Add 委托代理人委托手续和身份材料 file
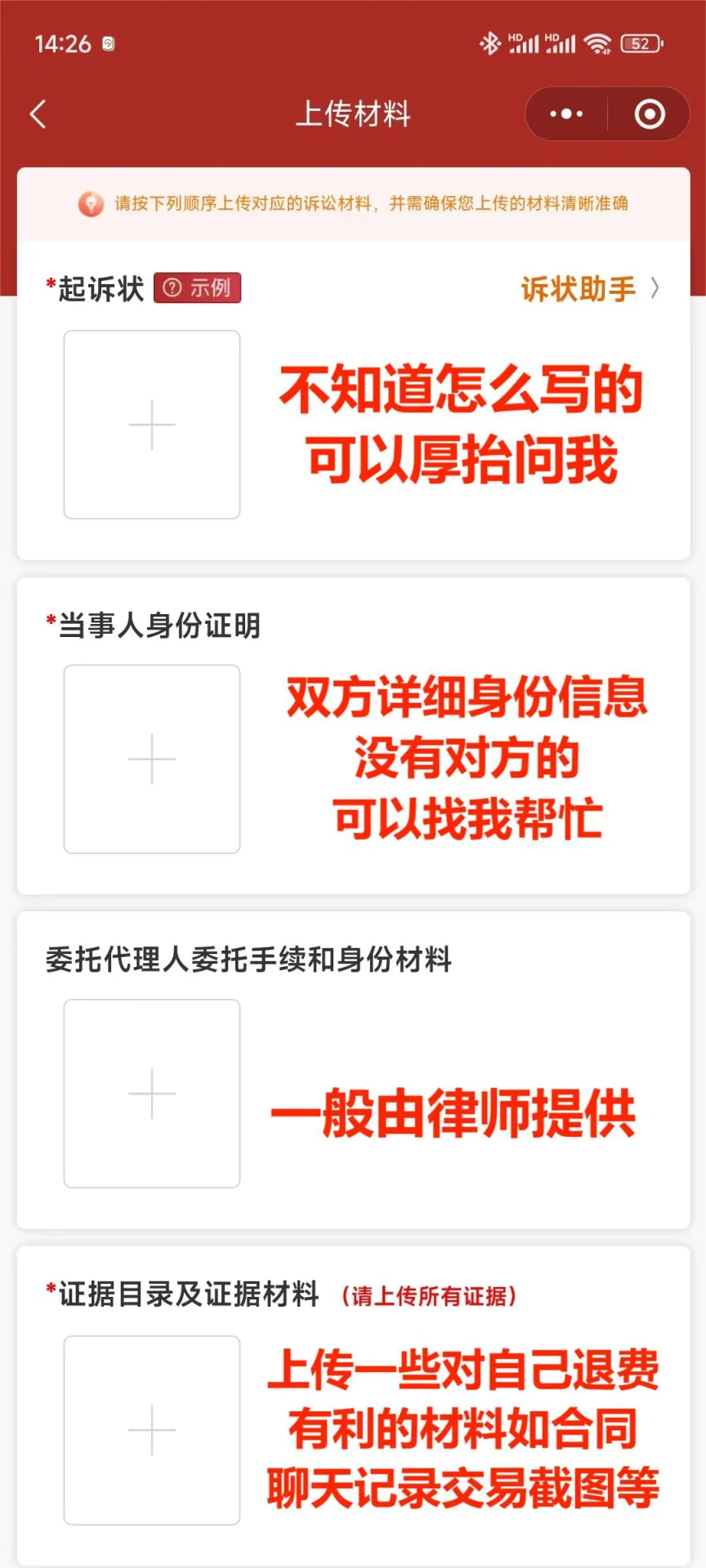Image resolution: width=706 pixels, height=1568 pixels. tap(152, 1094)
